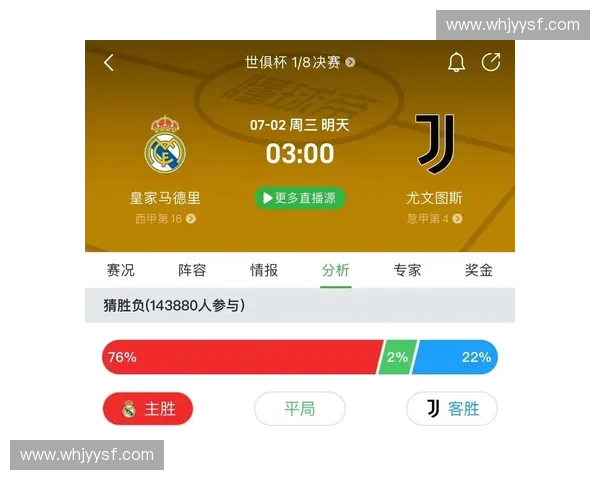This screenshot has height=480, width=600.
Task: Vote 客胜 for Juventus
Action: (x=451, y=409)
